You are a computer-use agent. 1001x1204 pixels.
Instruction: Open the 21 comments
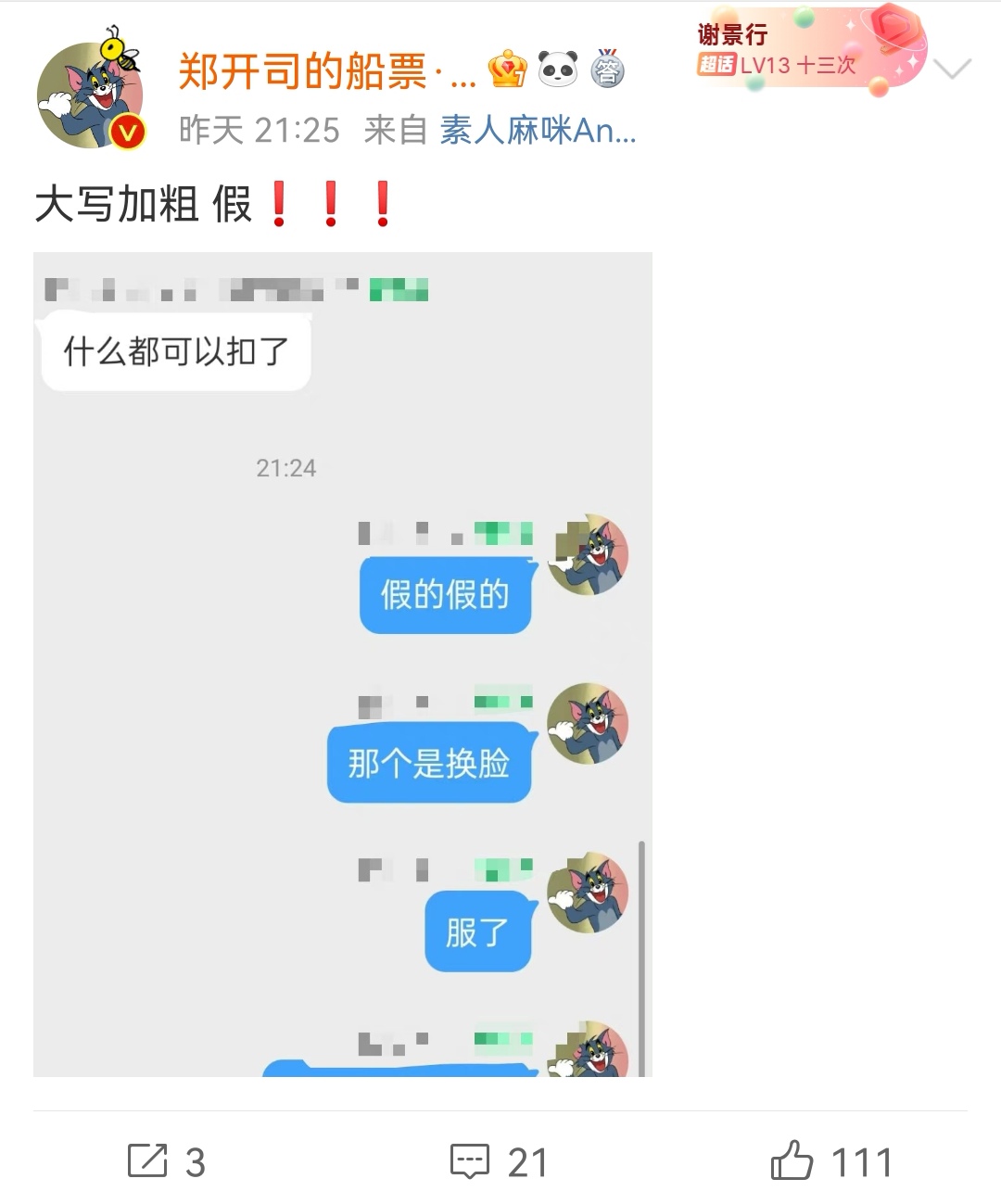499,1161
